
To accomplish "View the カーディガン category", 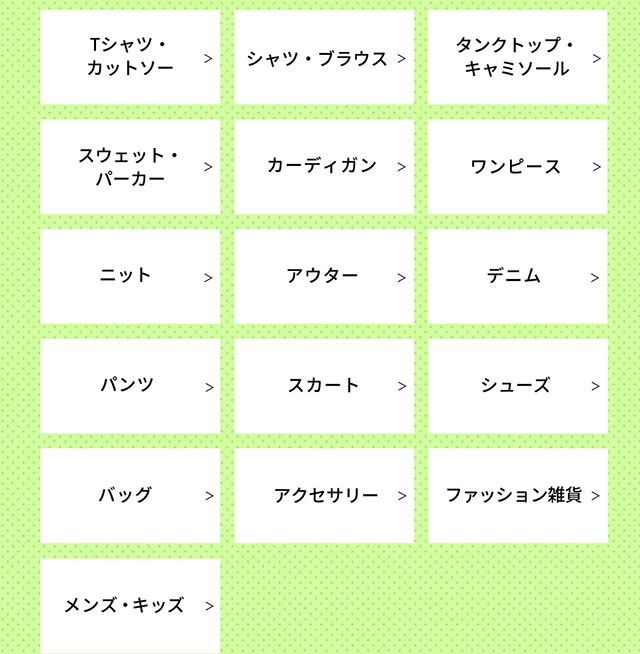I will point(324,167).
